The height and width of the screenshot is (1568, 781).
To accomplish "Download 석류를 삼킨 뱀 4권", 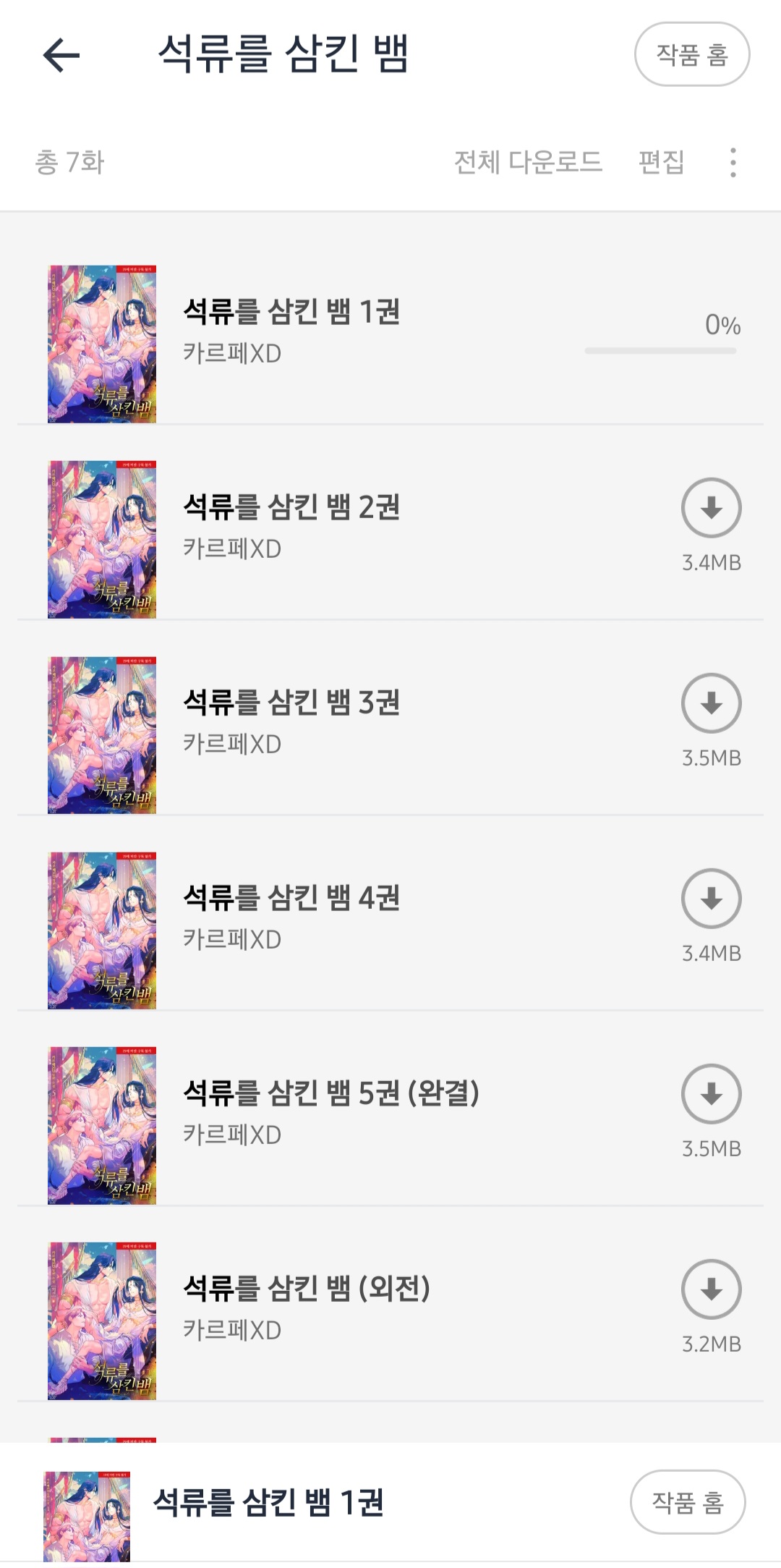I will [x=711, y=899].
